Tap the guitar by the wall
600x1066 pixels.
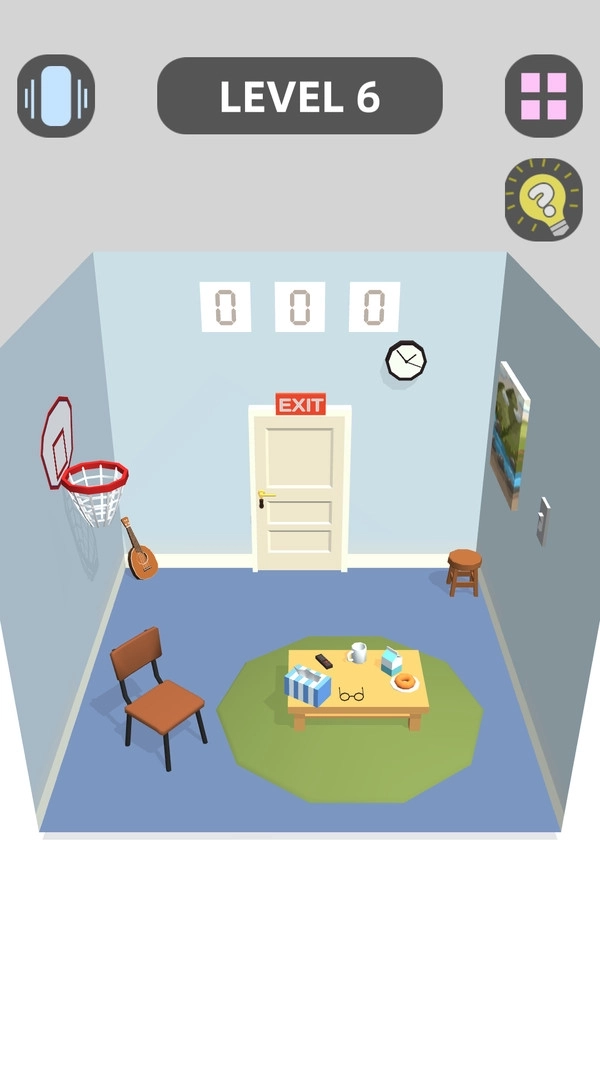coord(141,553)
